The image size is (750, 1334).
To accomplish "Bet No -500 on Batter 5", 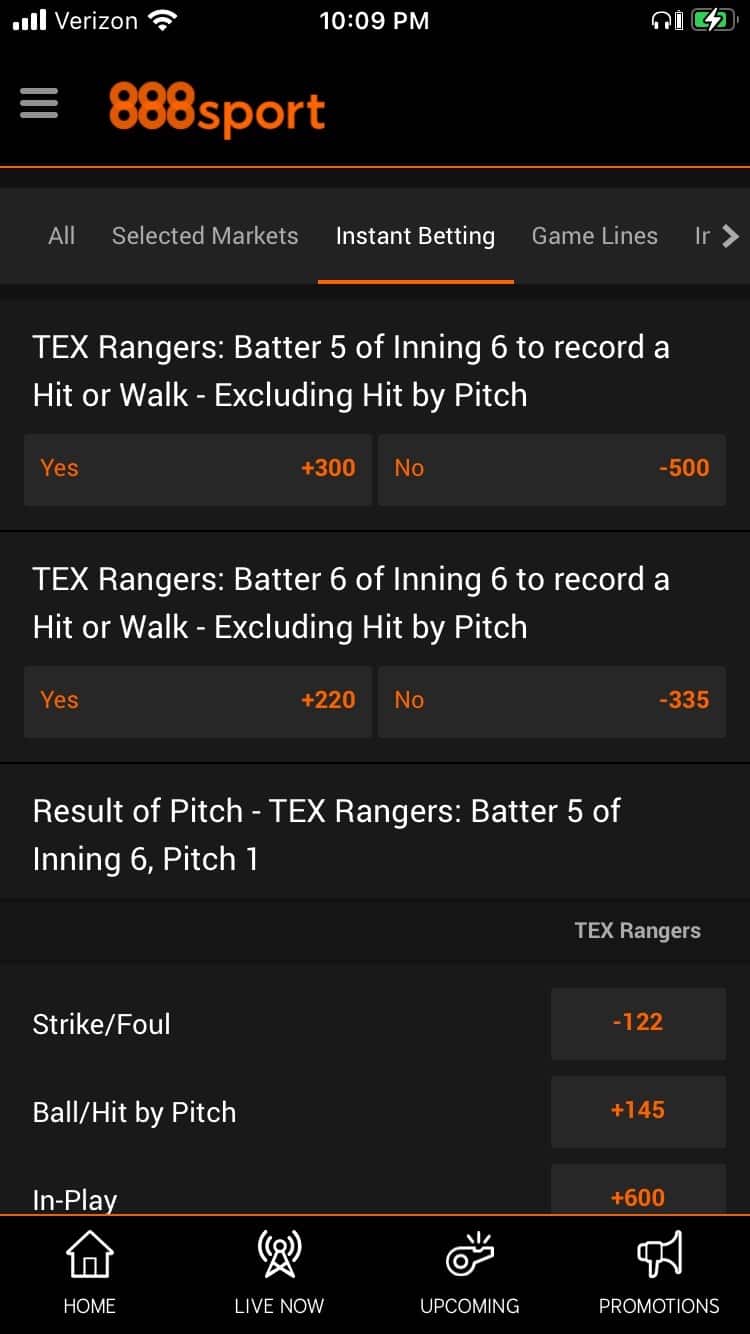I will pyautogui.click(x=552, y=468).
